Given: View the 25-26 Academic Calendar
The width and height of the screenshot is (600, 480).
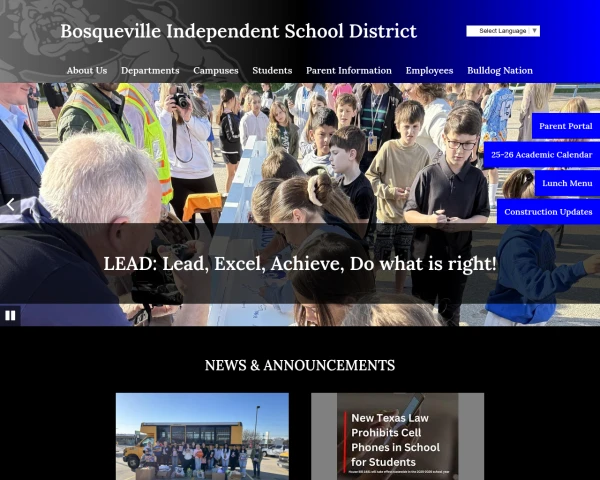Looking at the screenshot, I should coord(541,155).
